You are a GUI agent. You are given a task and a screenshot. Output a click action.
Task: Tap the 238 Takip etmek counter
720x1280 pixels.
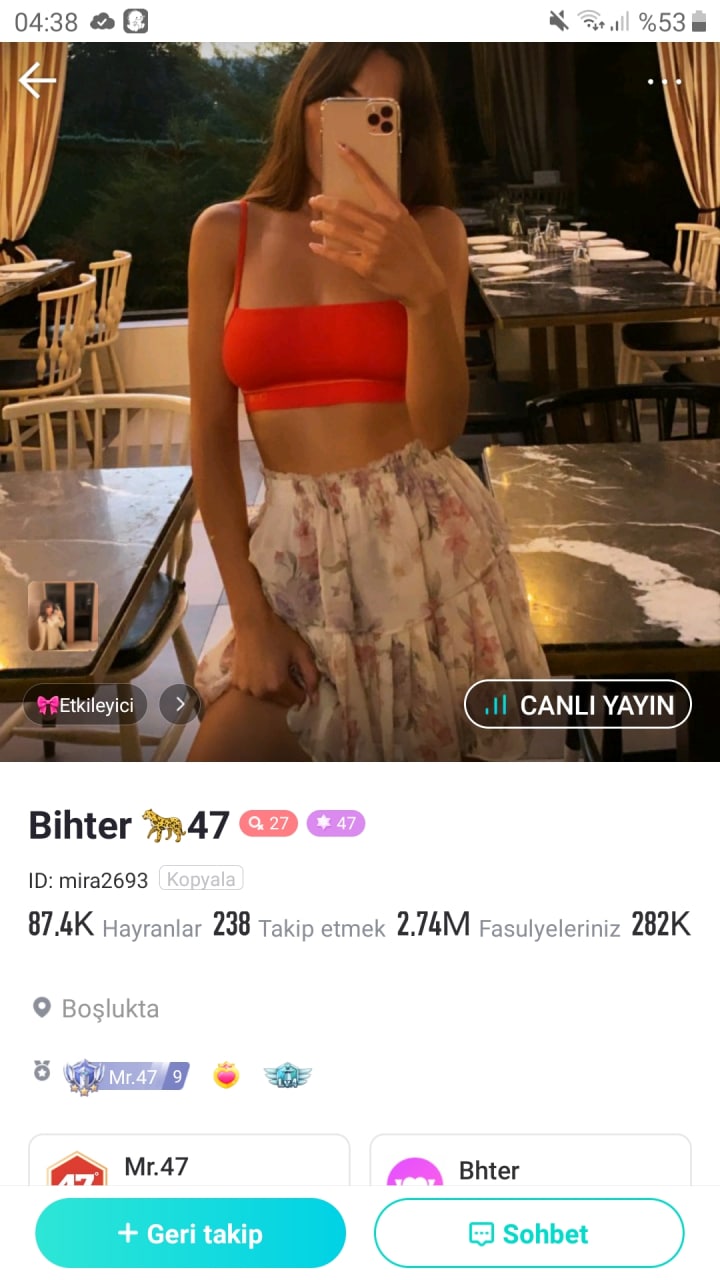coord(300,925)
